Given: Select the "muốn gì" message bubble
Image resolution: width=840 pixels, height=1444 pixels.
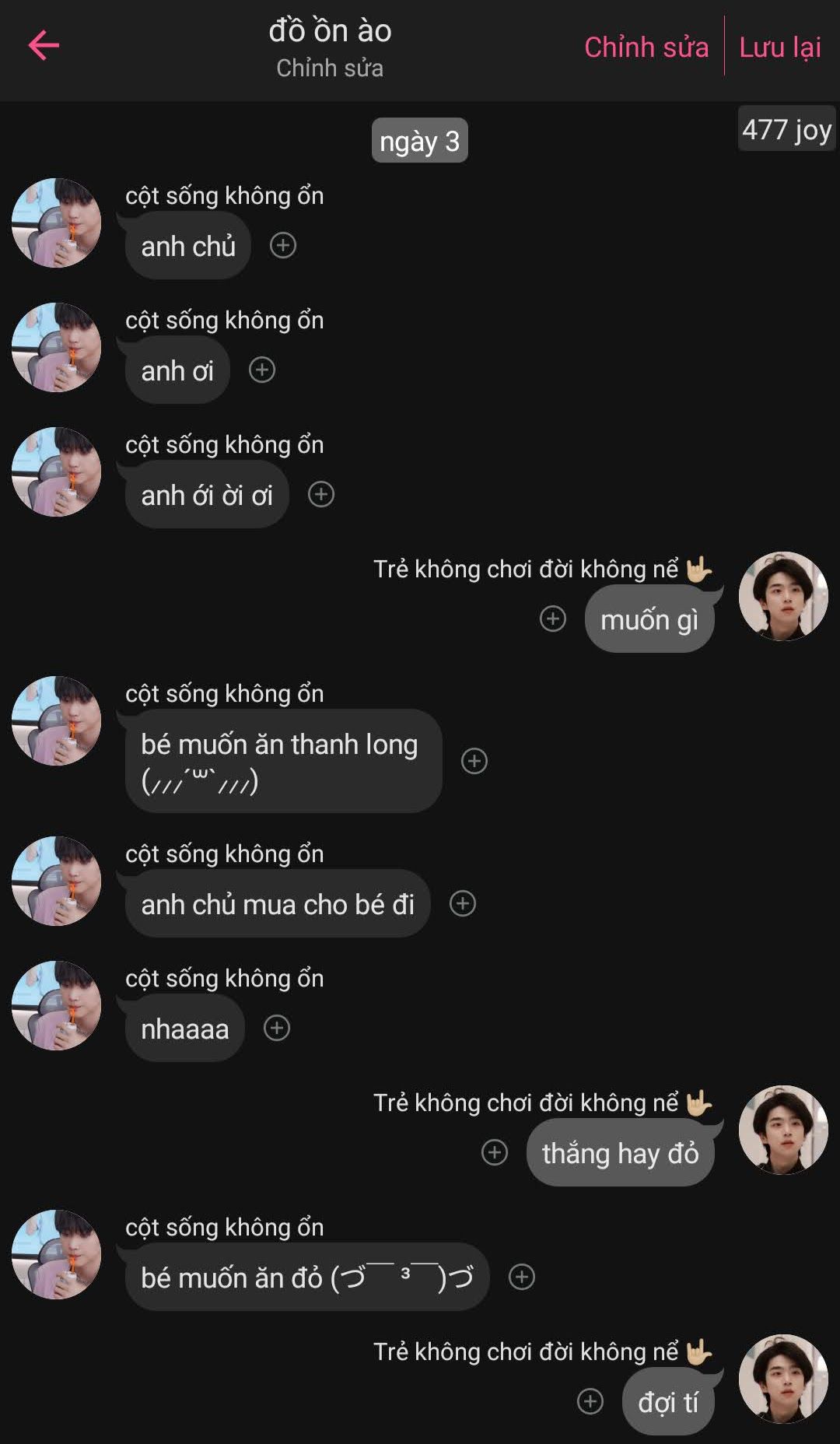Looking at the screenshot, I should click(x=649, y=620).
